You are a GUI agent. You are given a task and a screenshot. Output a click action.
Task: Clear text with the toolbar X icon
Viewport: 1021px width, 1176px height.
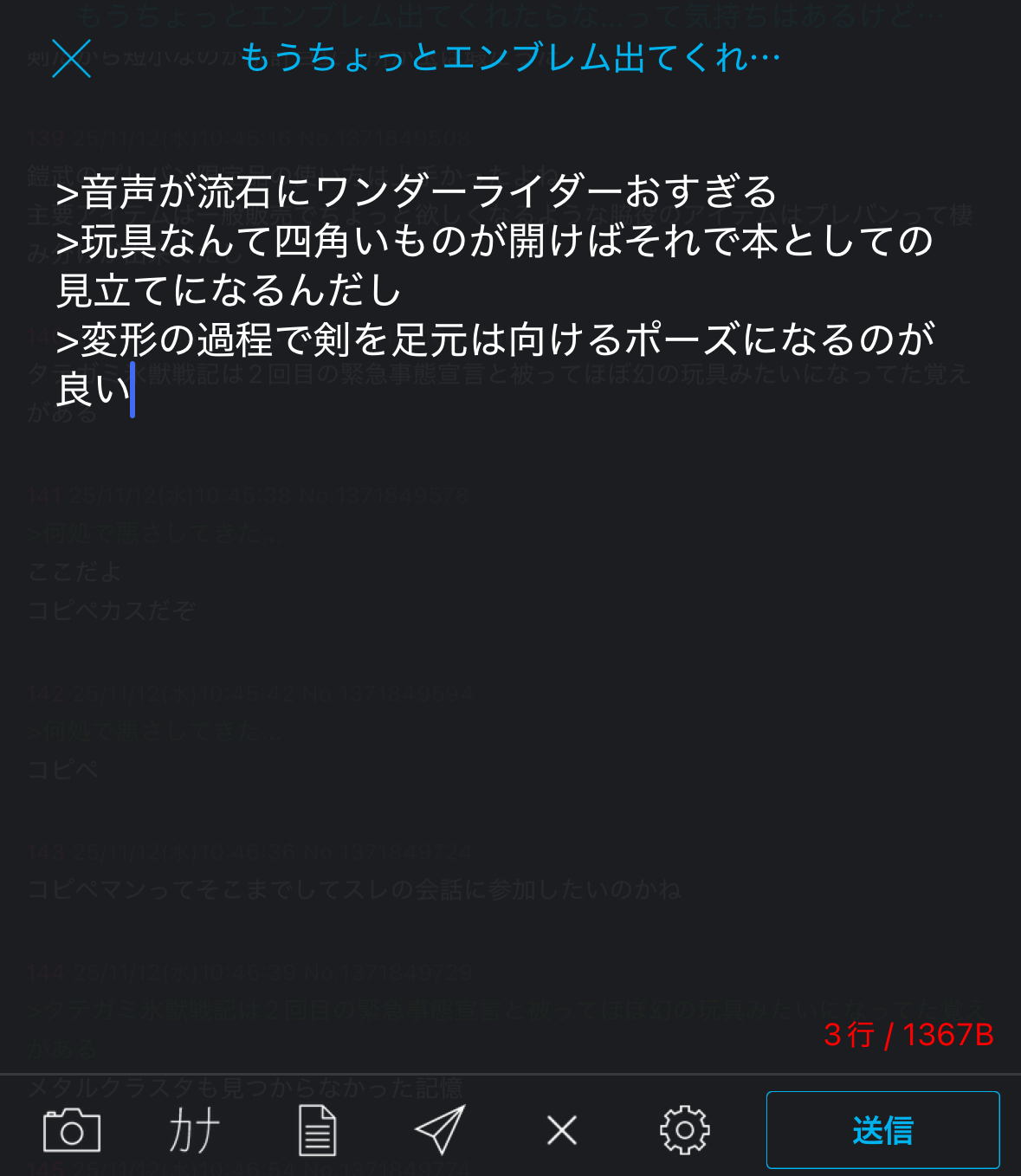pyautogui.click(x=562, y=1130)
